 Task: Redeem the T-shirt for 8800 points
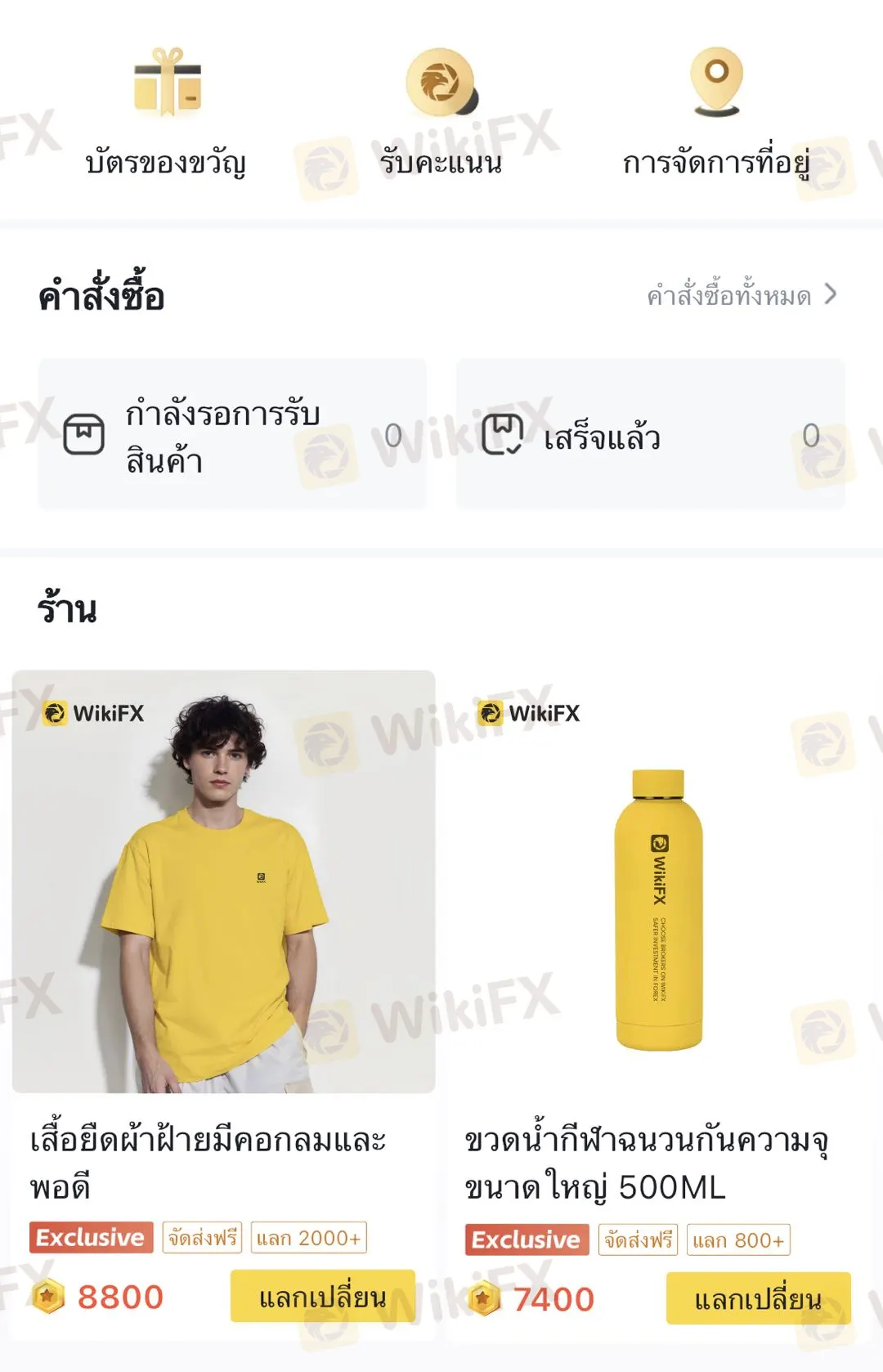pos(322,1297)
